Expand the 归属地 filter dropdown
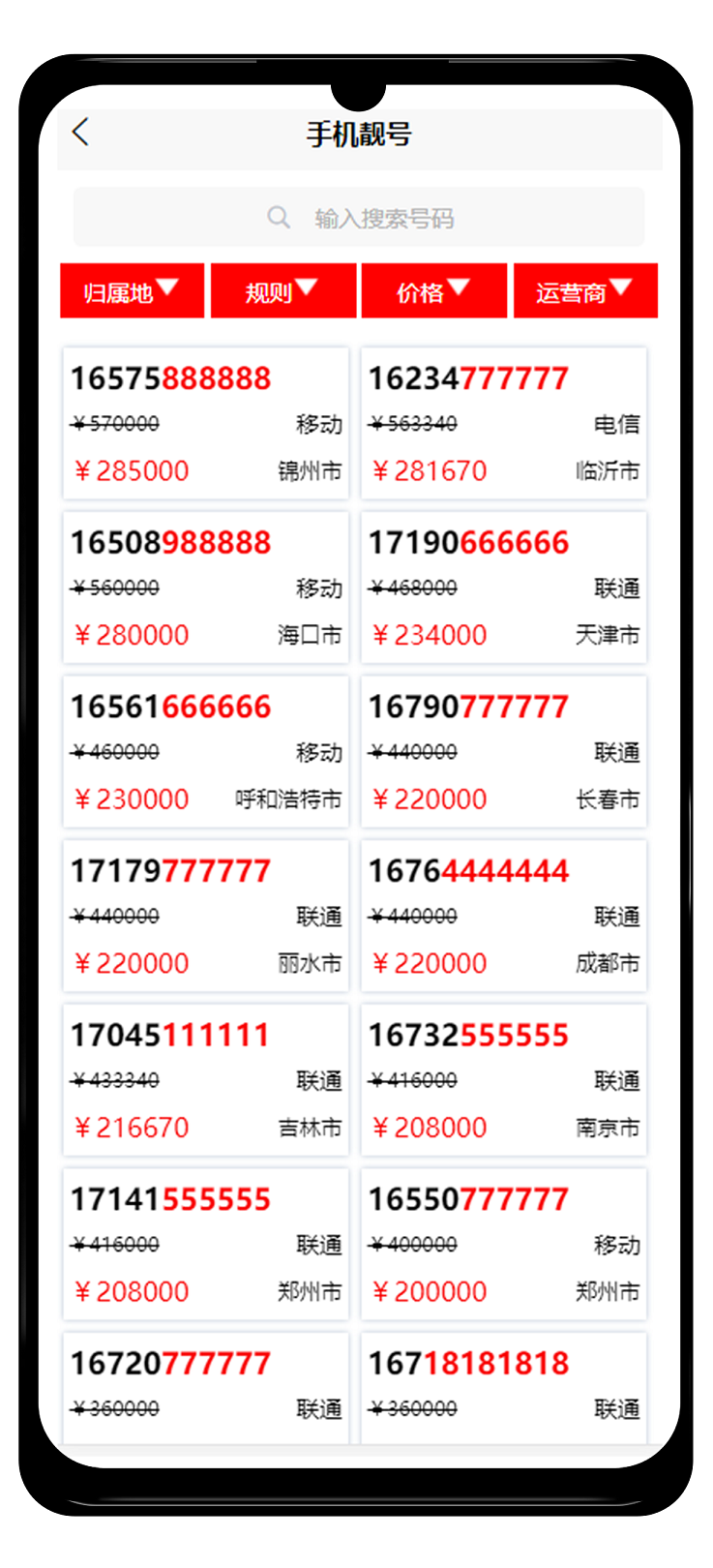 pyautogui.click(x=132, y=290)
